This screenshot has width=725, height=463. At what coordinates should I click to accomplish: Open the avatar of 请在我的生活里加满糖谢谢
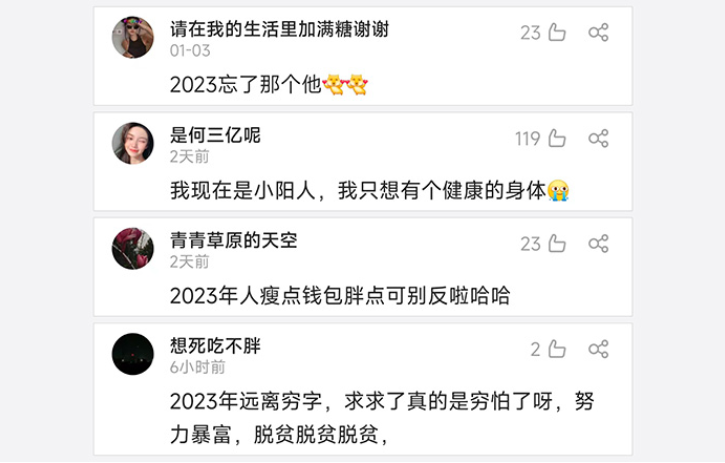(x=133, y=38)
